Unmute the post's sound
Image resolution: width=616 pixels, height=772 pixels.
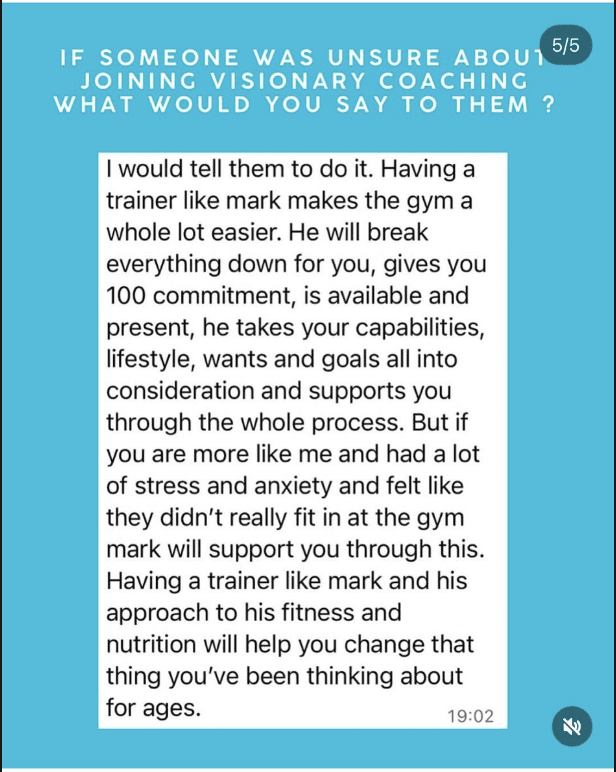click(x=572, y=726)
